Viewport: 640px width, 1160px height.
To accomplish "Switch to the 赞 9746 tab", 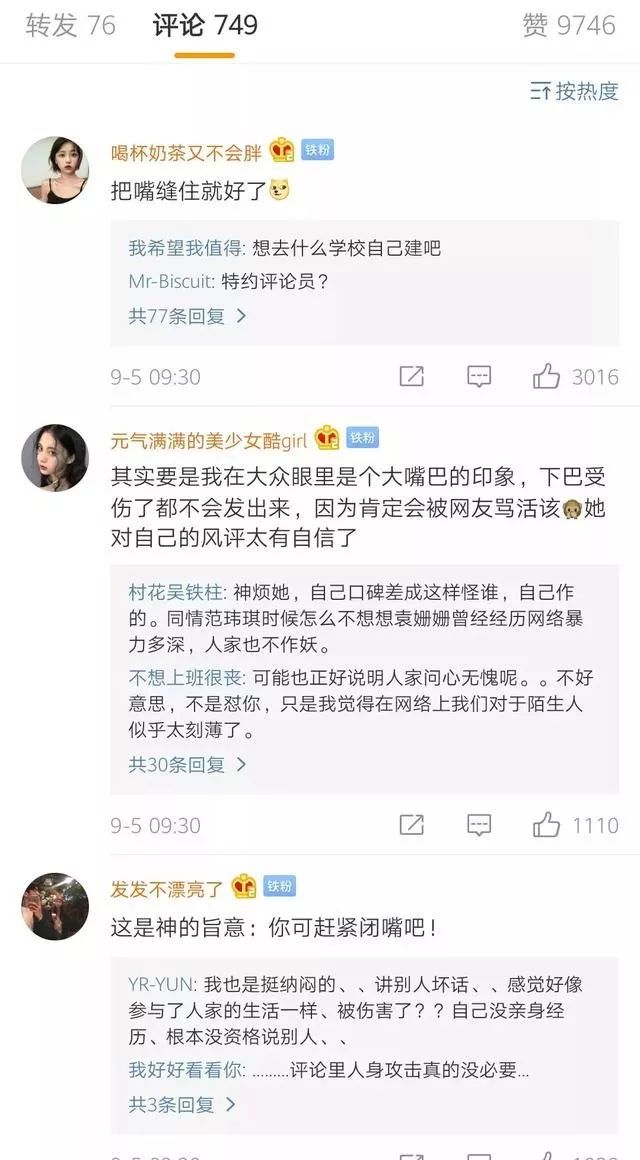I will pos(569,25).
